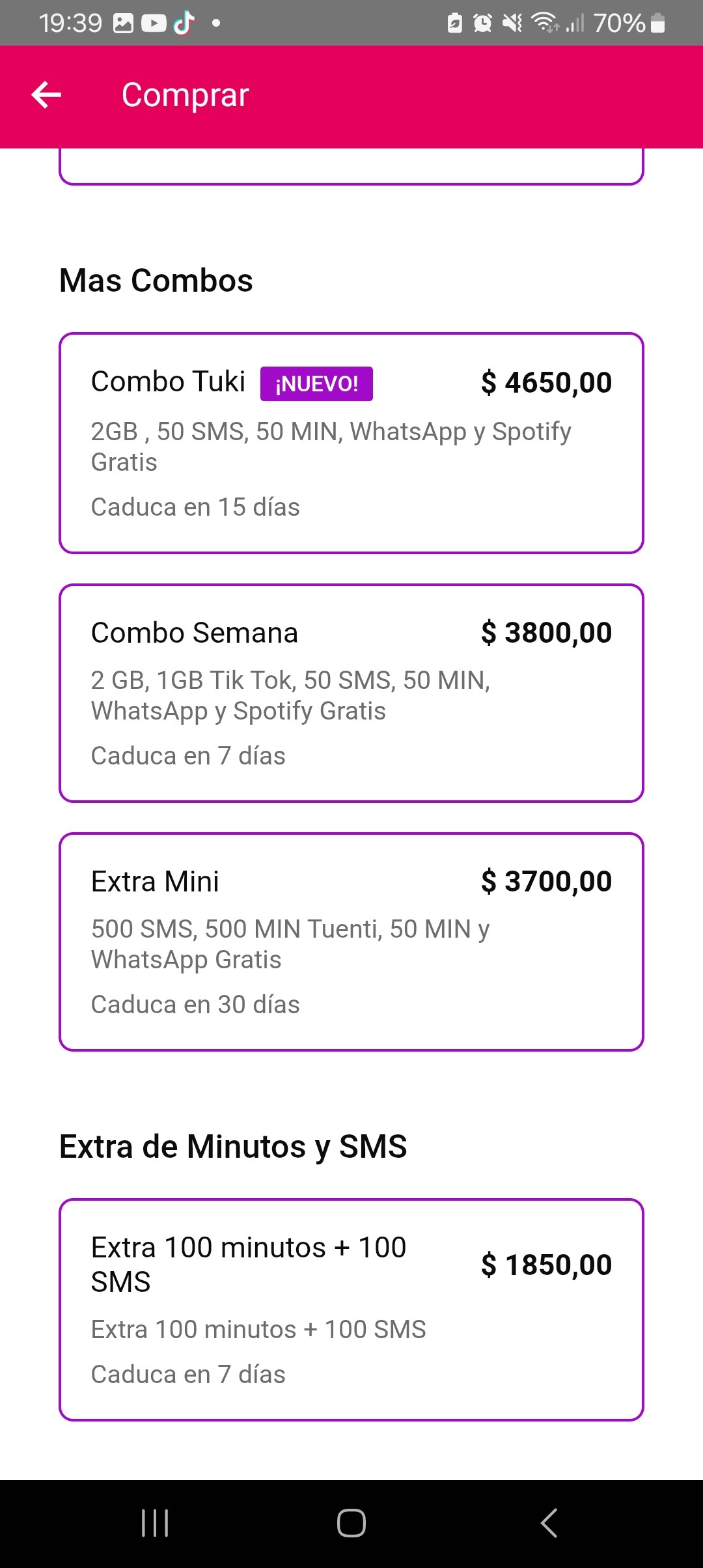Tap the system home button
Screen dimensions: 703x1568
[351, 1523]
